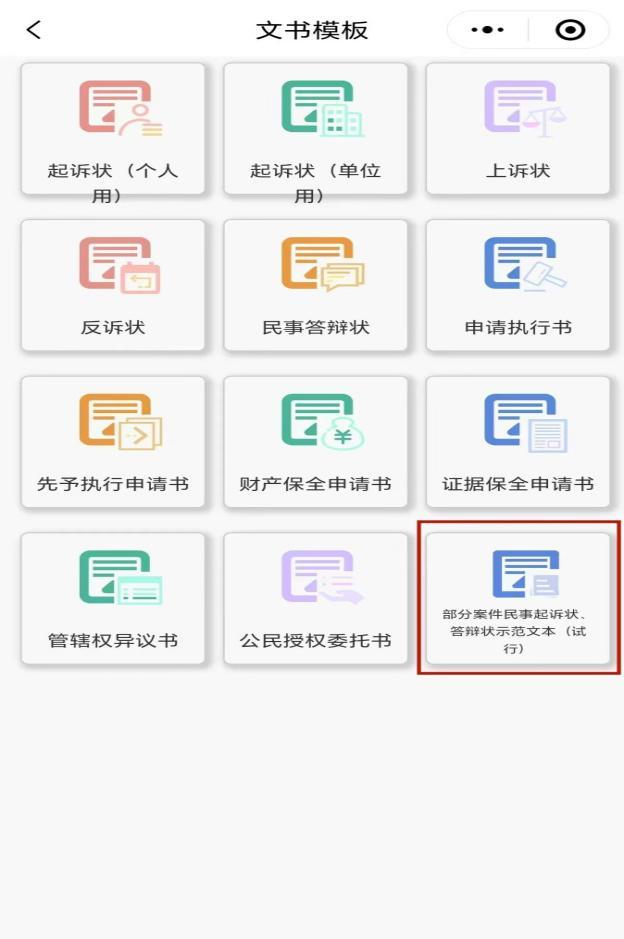Open the mini program more options menu
624x939 pixels.
[487, 30]
